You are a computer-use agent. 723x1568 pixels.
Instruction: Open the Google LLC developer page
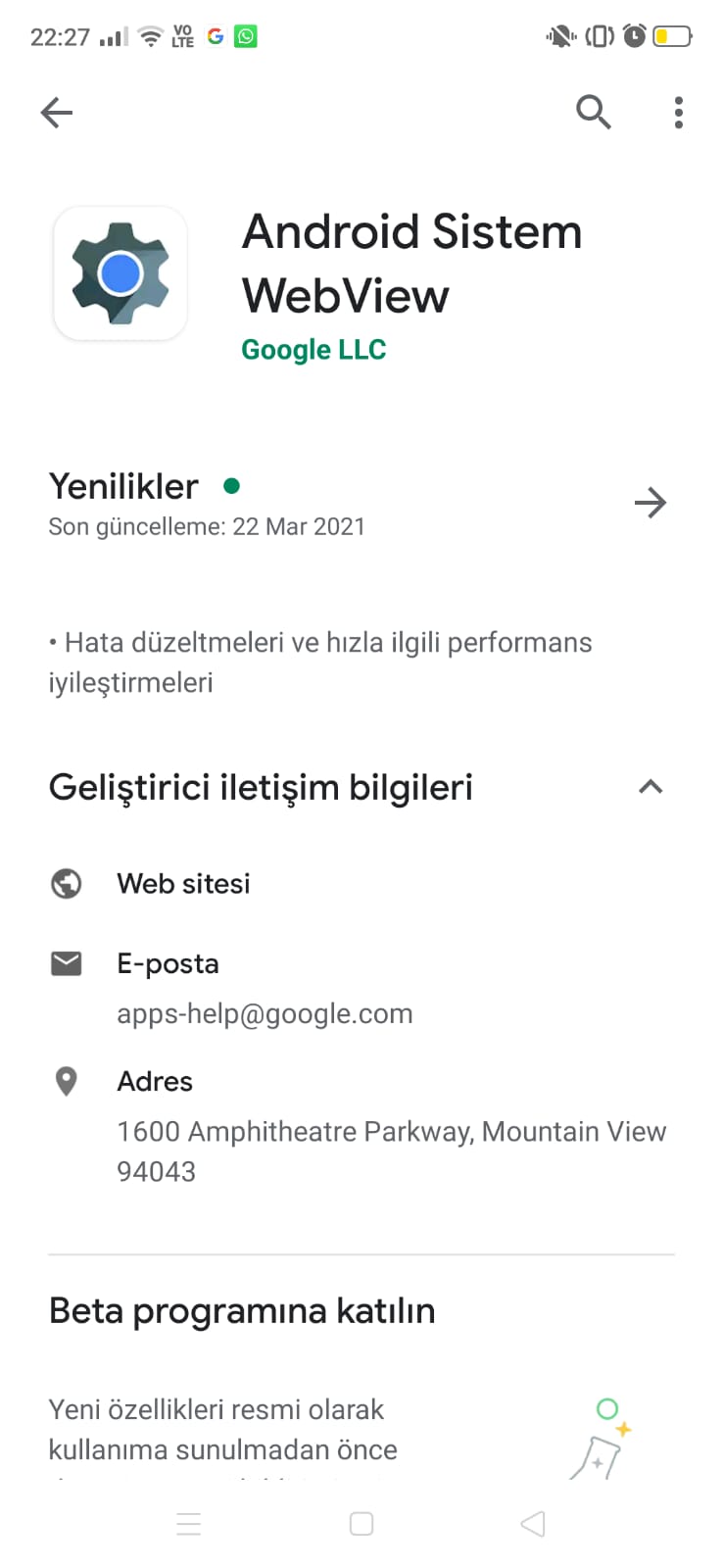point(313,350)
